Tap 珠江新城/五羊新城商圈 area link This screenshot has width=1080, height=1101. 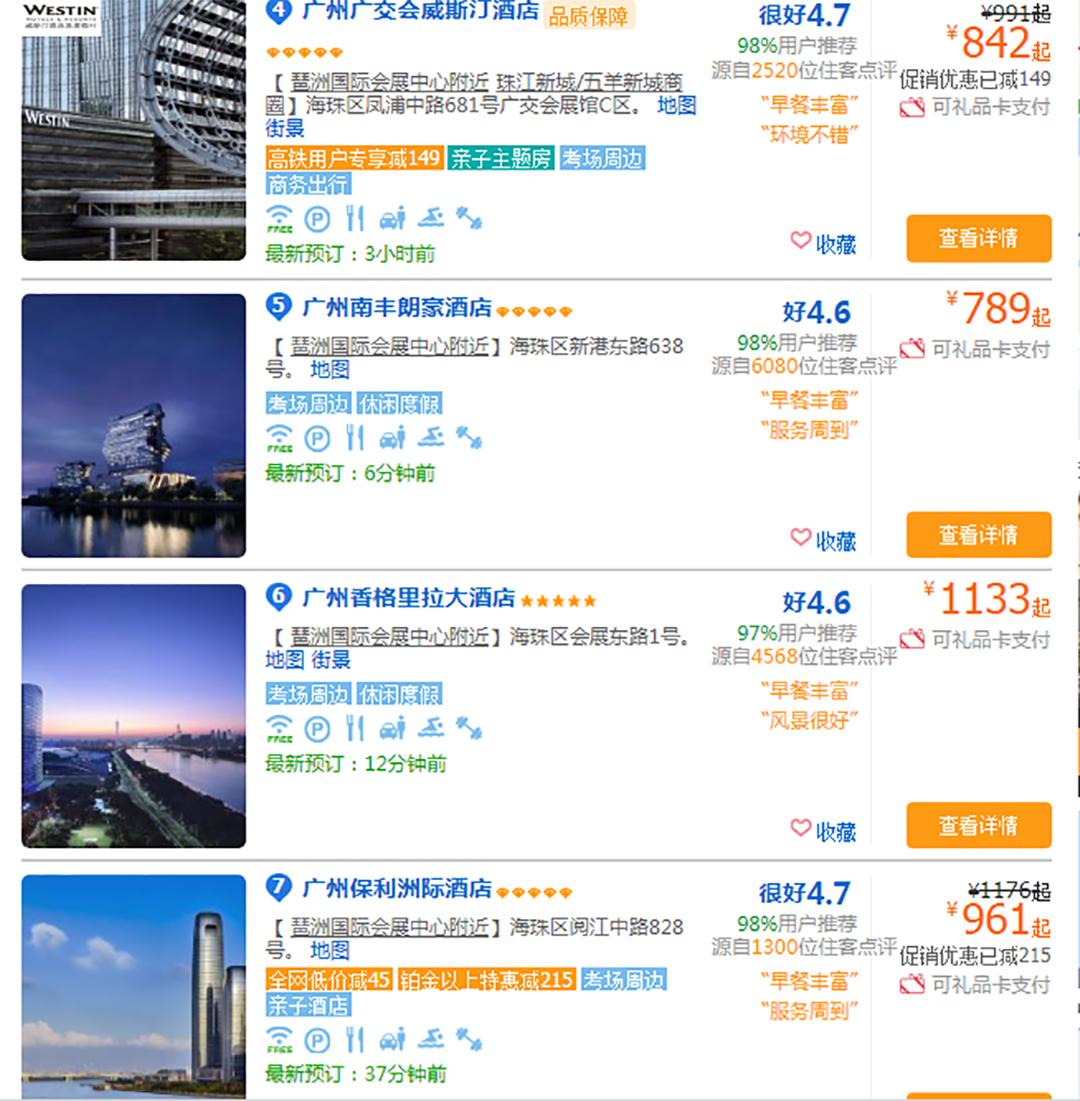coord(590,82)
